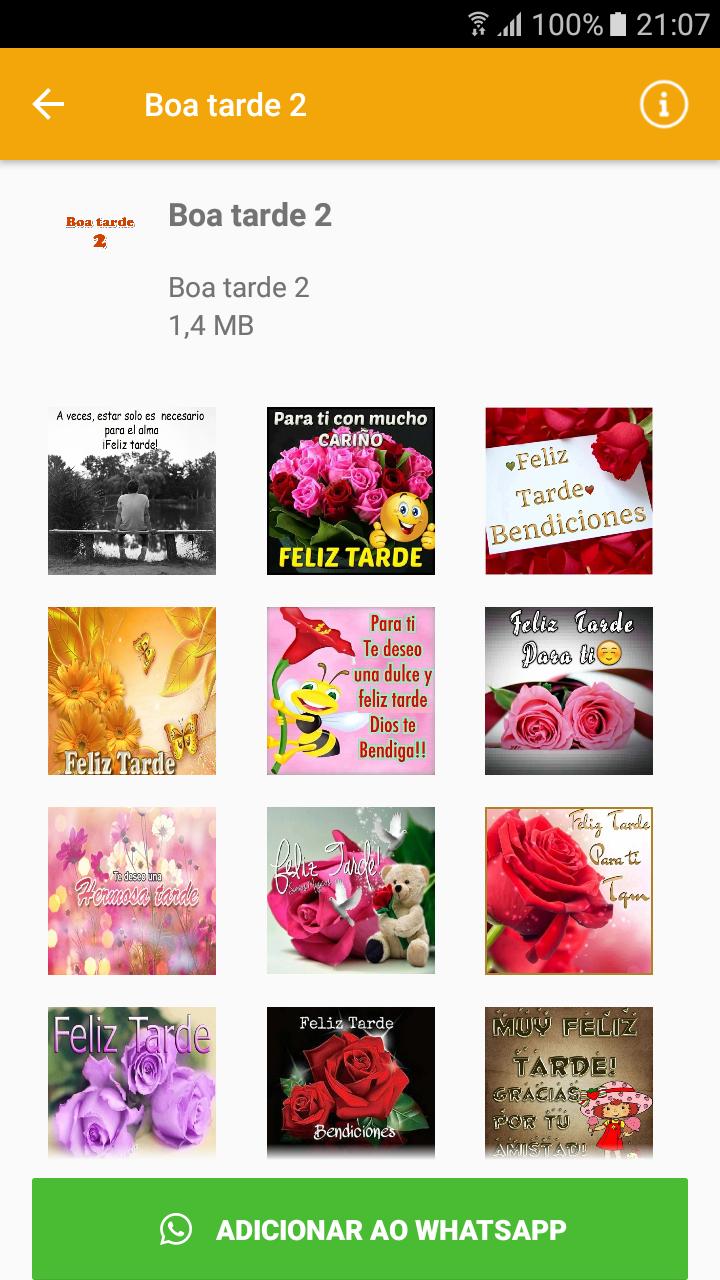The height and width of the screenshot is (1280, 720).
Task: Open the red roses on black Bendiciones sticker
Action: click(x=351, y=1083)
